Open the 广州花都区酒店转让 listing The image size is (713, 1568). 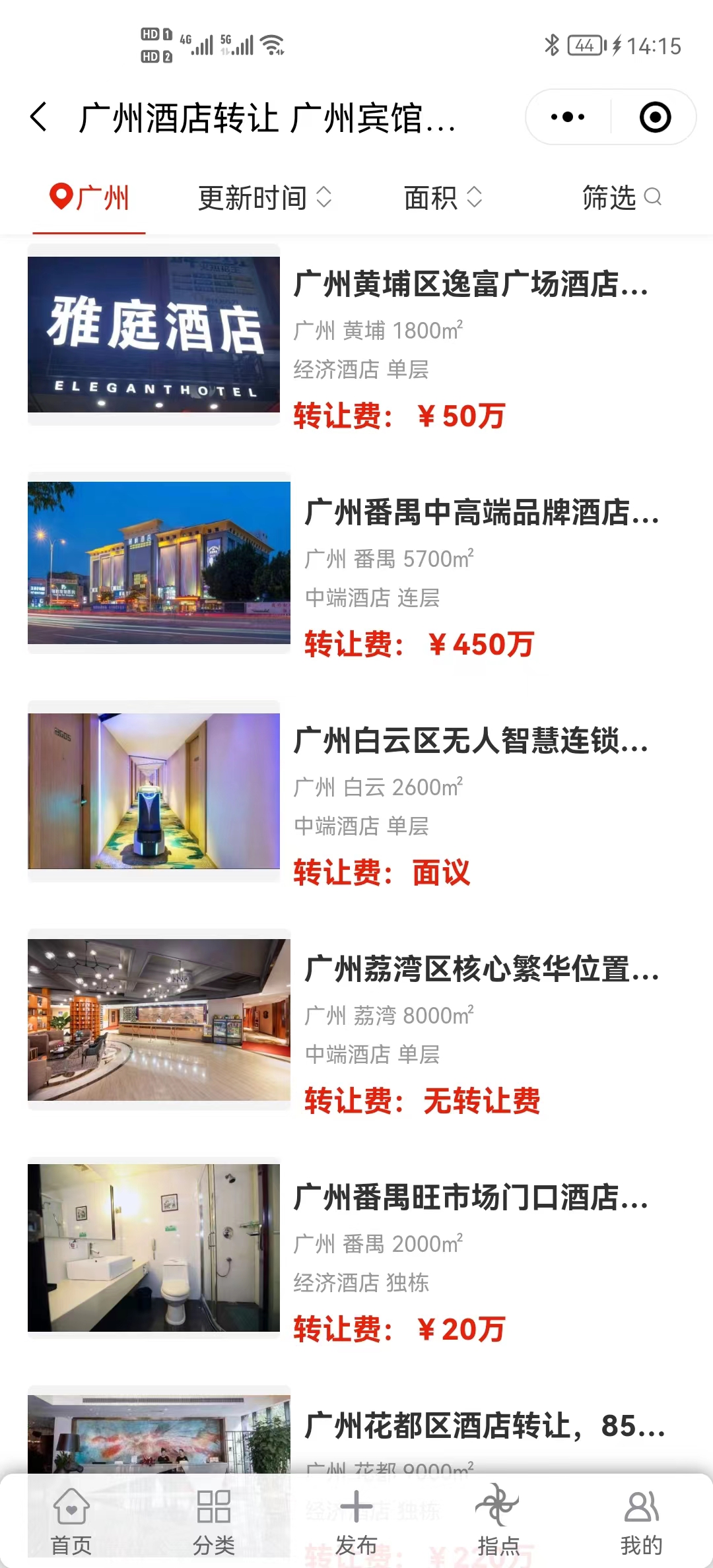pyautogui.click(x=483, y=1425)
